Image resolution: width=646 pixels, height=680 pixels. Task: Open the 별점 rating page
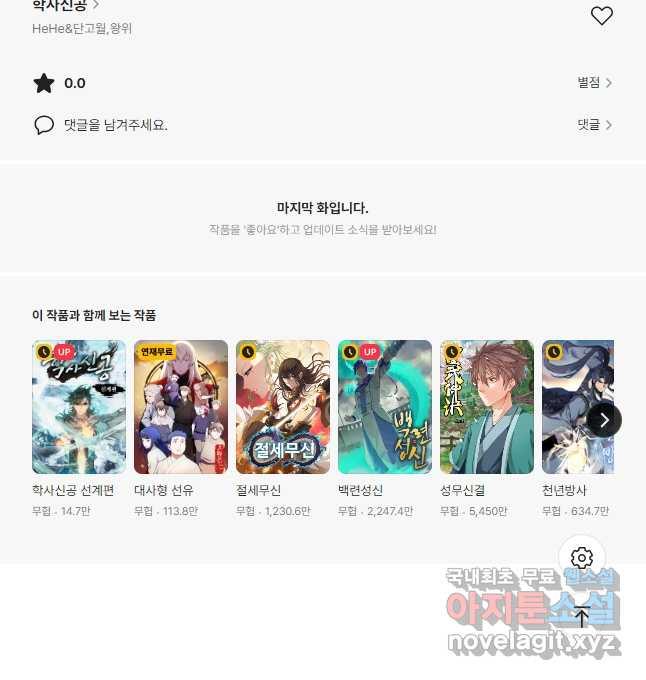click(594, 83)
